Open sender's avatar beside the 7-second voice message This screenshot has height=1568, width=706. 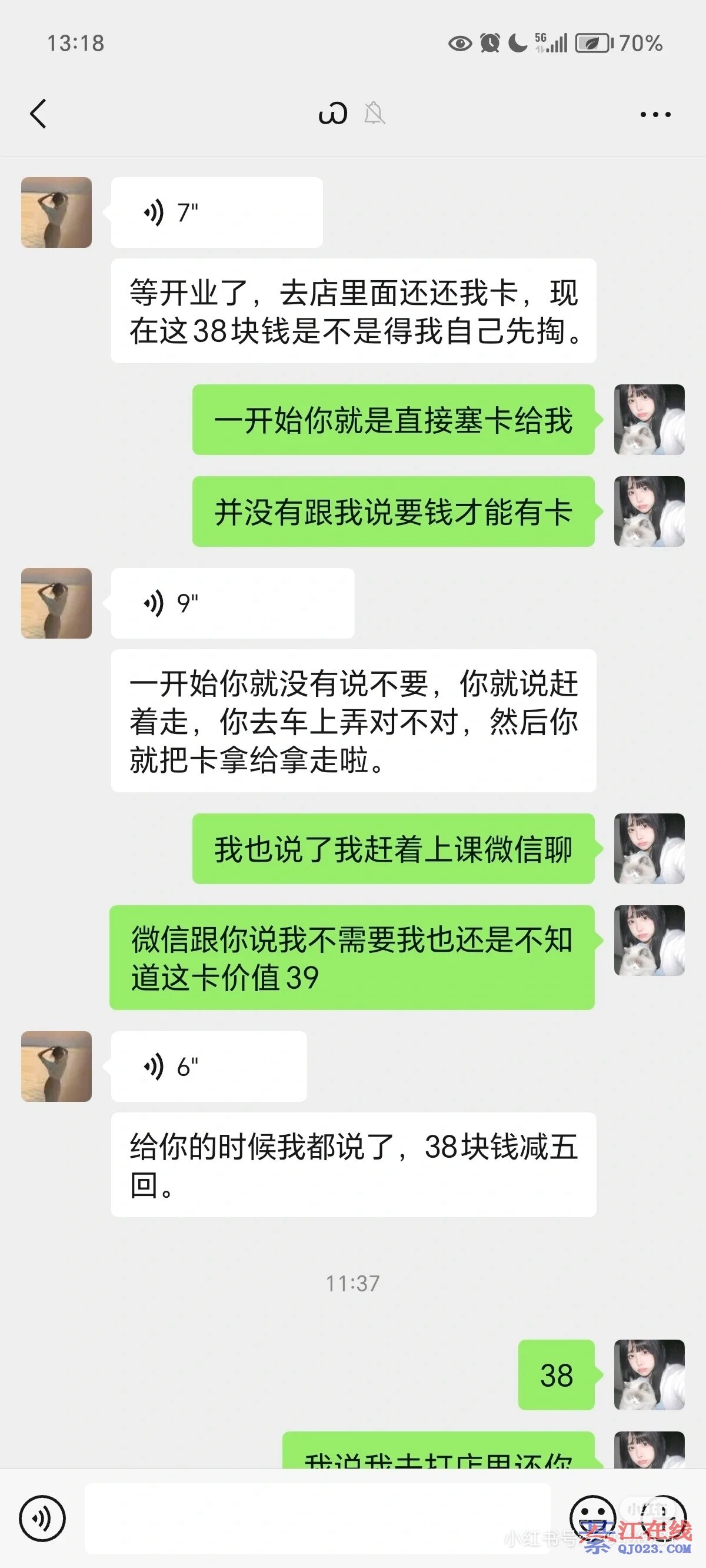pos(56,212)
